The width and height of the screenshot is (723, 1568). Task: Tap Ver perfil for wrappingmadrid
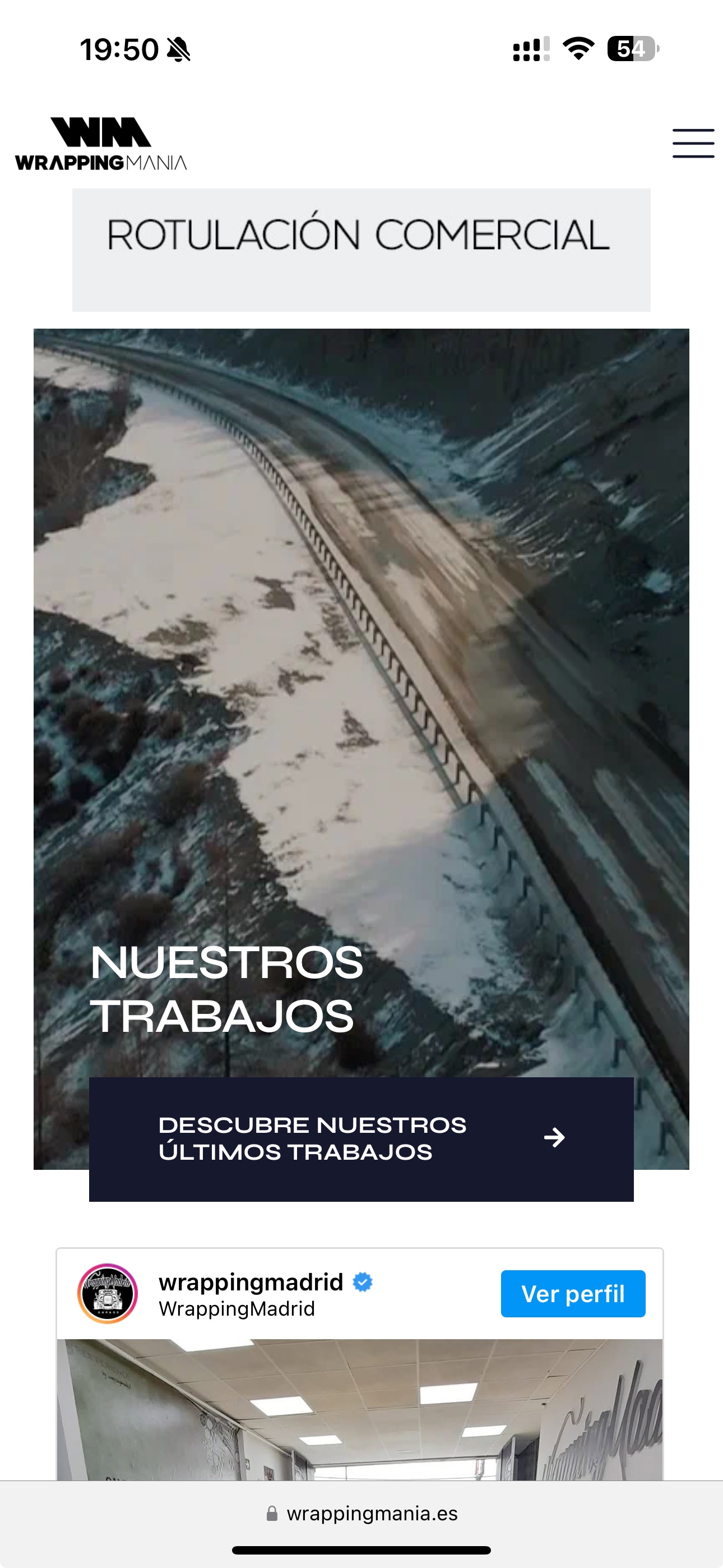(573, 1293)
